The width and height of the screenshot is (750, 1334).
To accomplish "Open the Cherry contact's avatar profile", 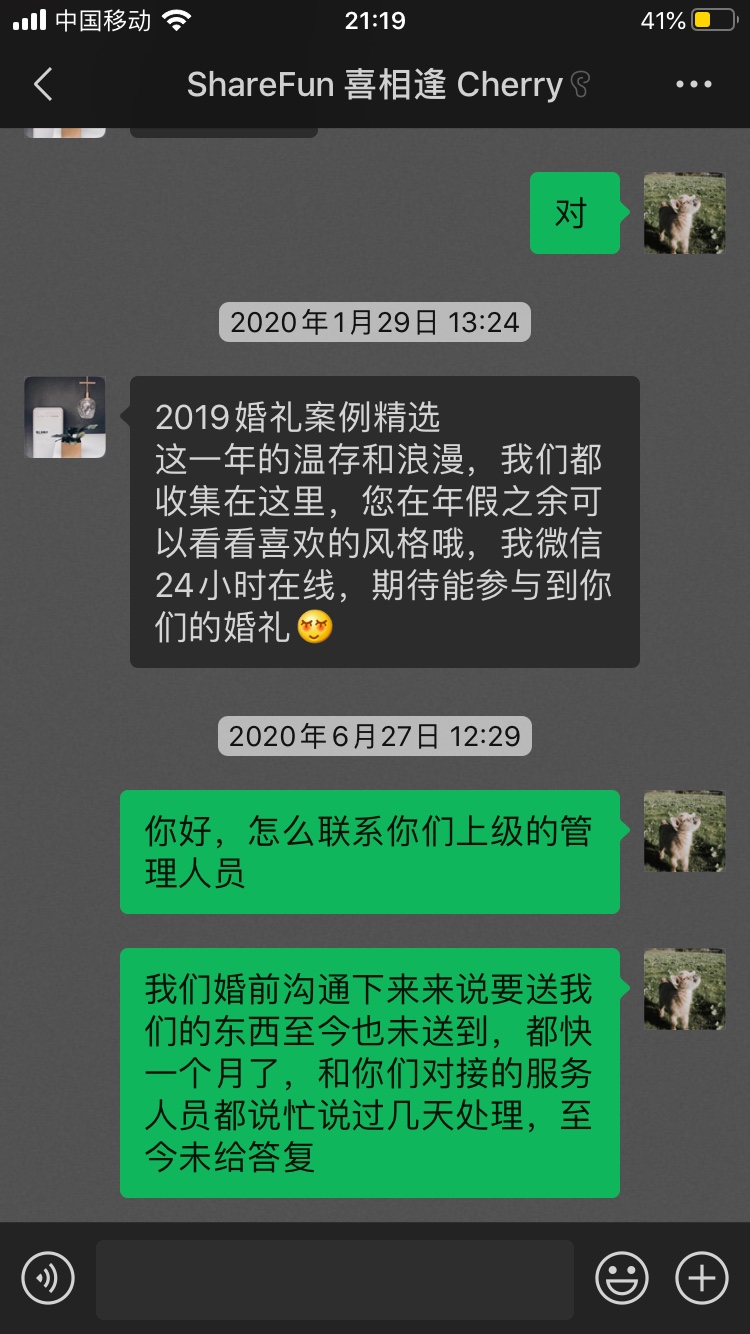I will coord(65,417).
